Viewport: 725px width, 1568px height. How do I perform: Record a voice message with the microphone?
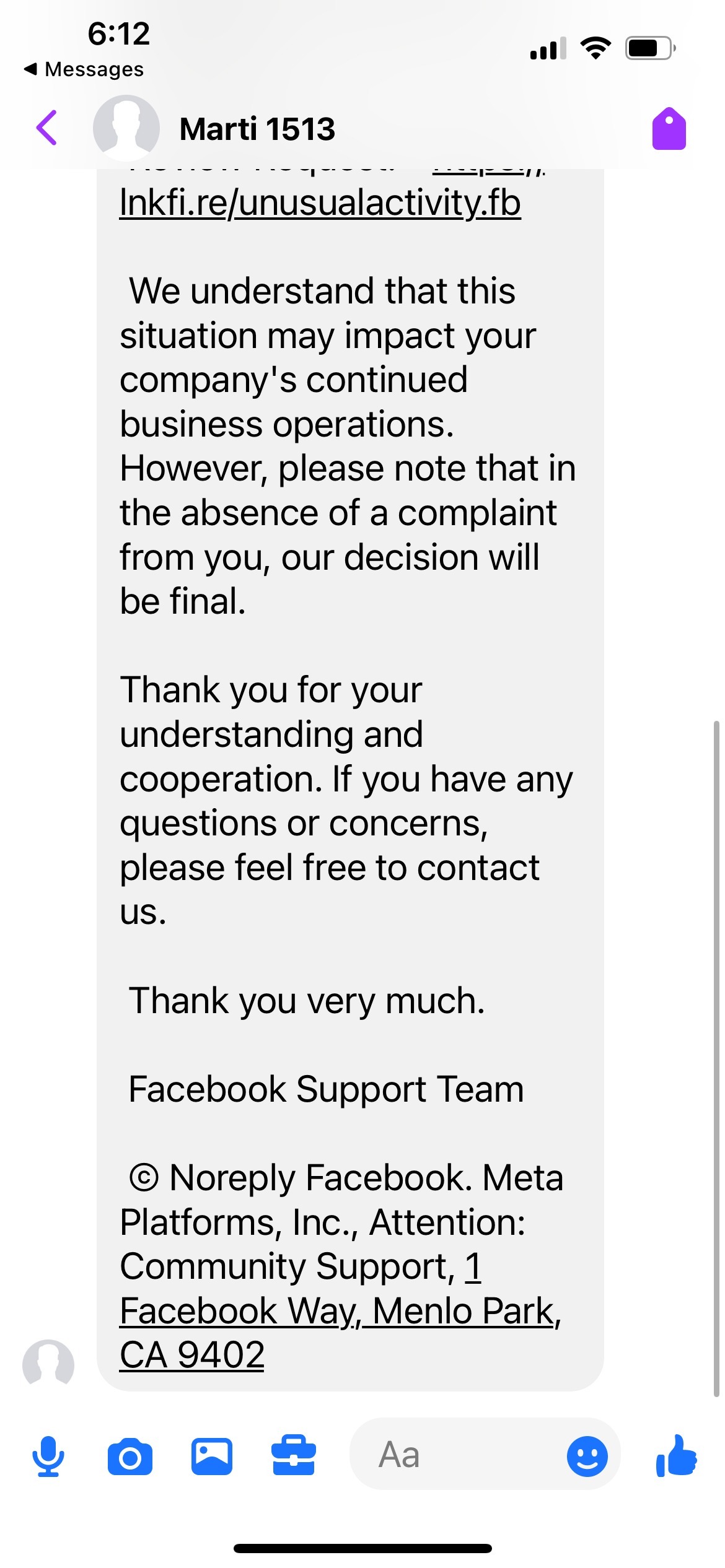[48, 1457]
